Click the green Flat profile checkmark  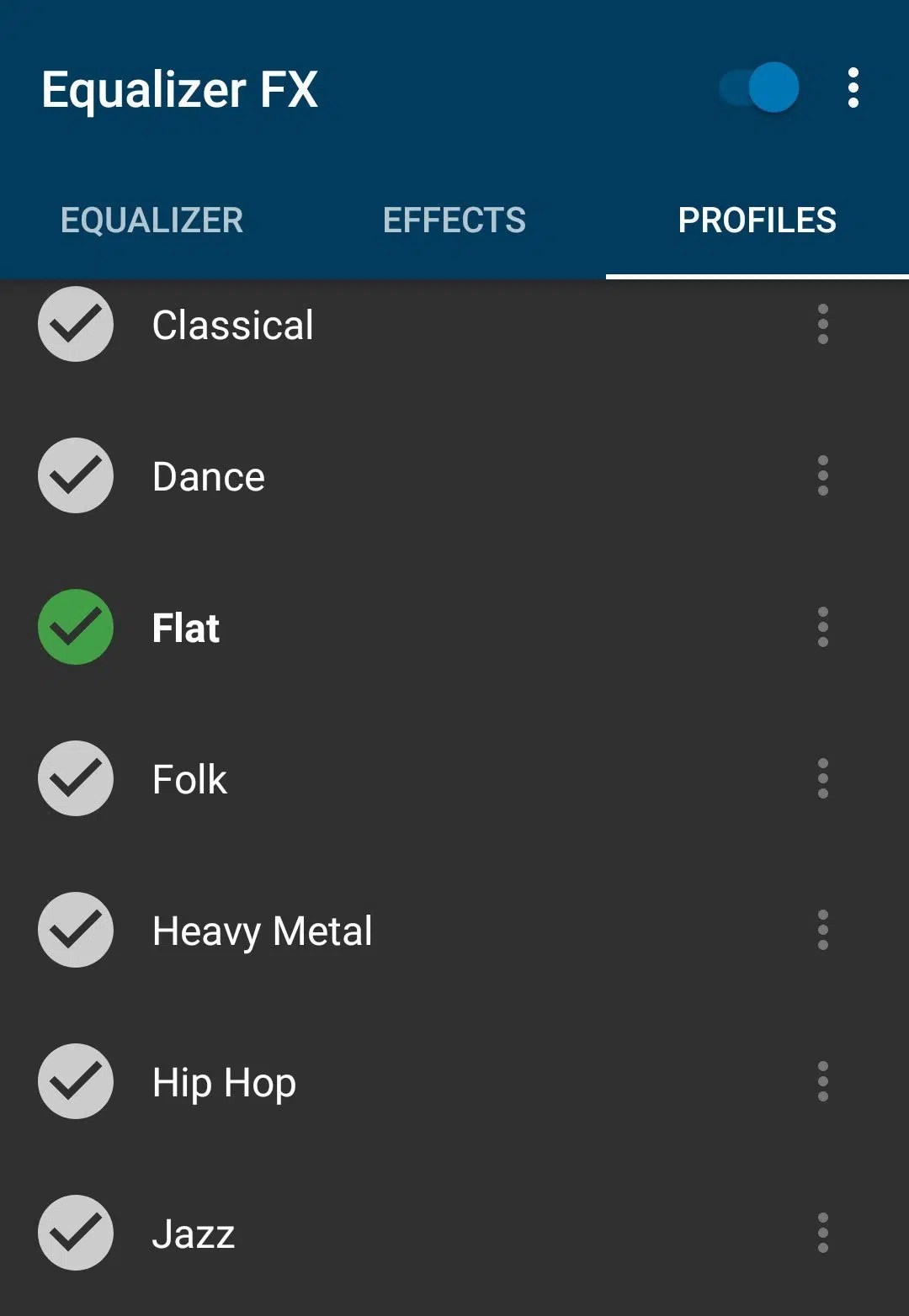tap(75, 628)
